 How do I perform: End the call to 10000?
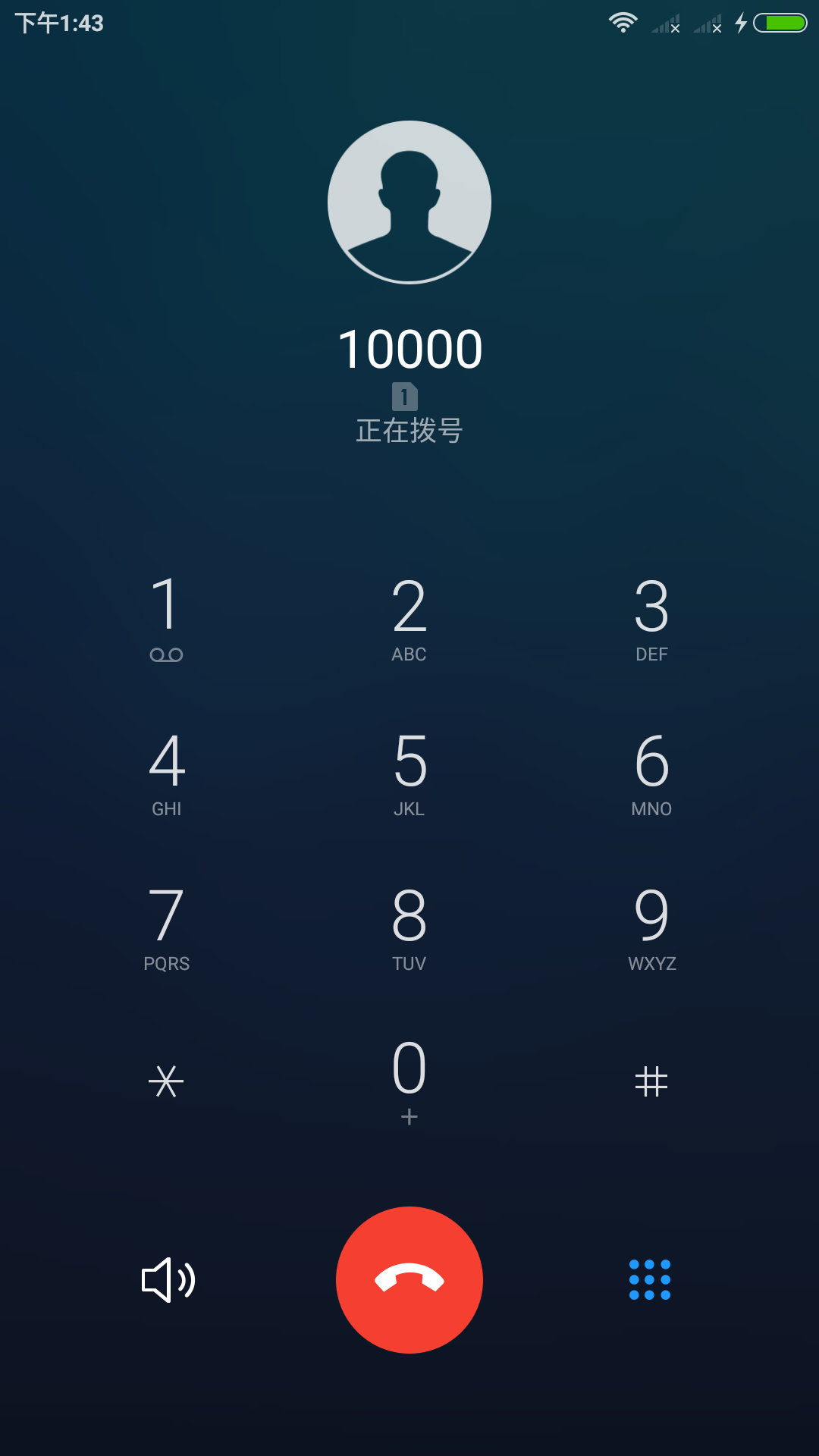click(409, 1279)
